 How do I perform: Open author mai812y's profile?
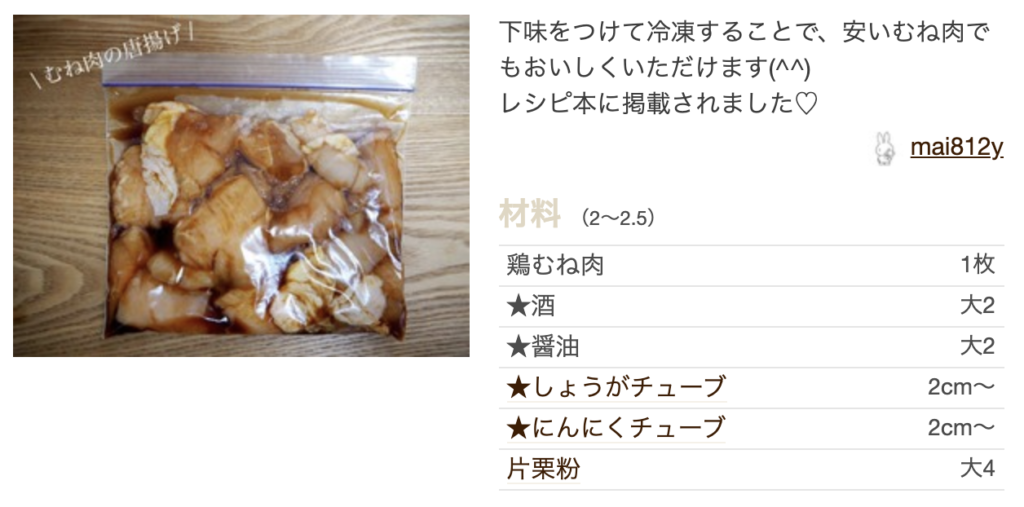(x=956, y=148)
